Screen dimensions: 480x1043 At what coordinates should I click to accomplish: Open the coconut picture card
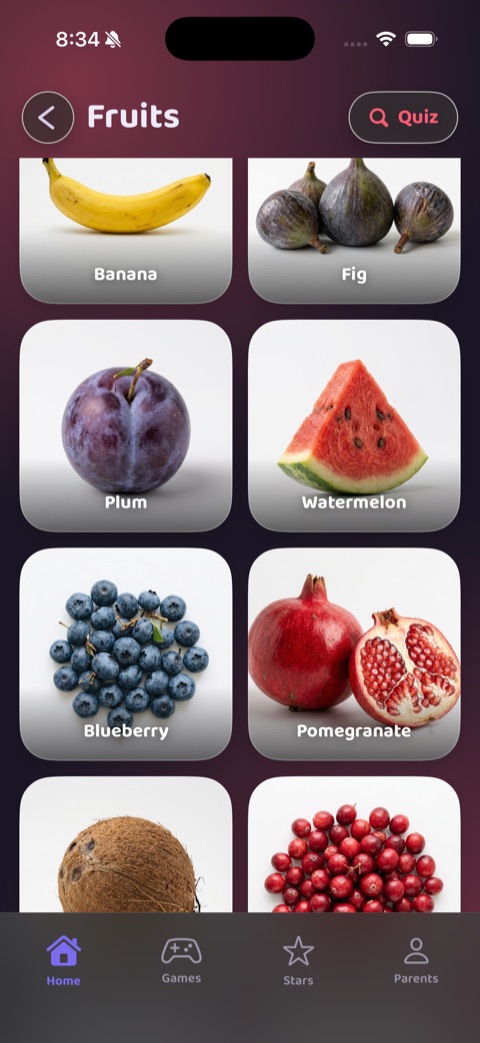point(126,844)
